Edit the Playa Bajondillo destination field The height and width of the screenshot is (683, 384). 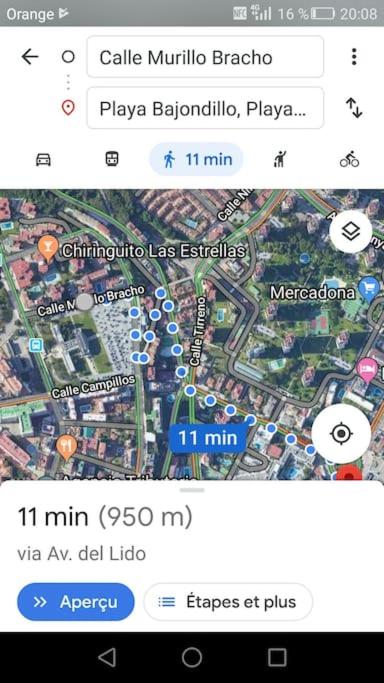click(x=205, y=108)
